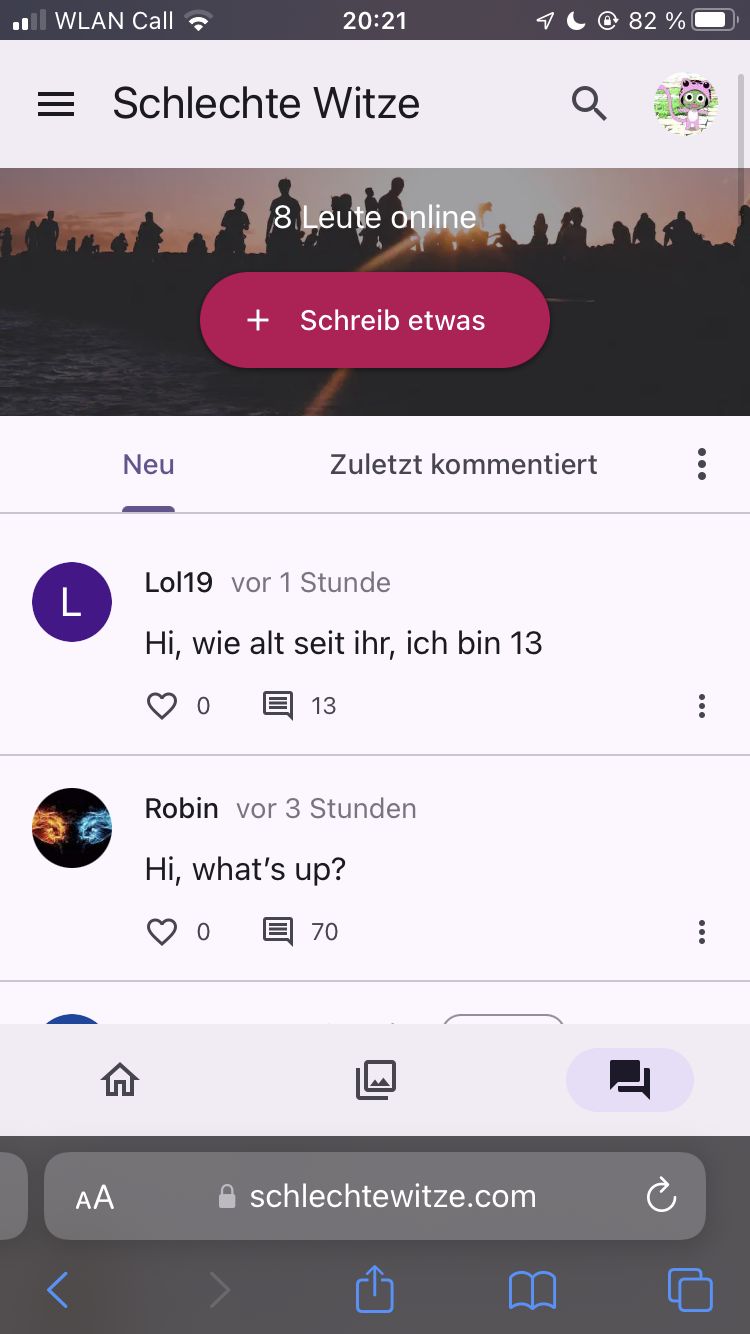Viewport: 750px width, 1334px height.
Task: Open Robin's "Hi, what's up?" post
Action: click(245, 869)
